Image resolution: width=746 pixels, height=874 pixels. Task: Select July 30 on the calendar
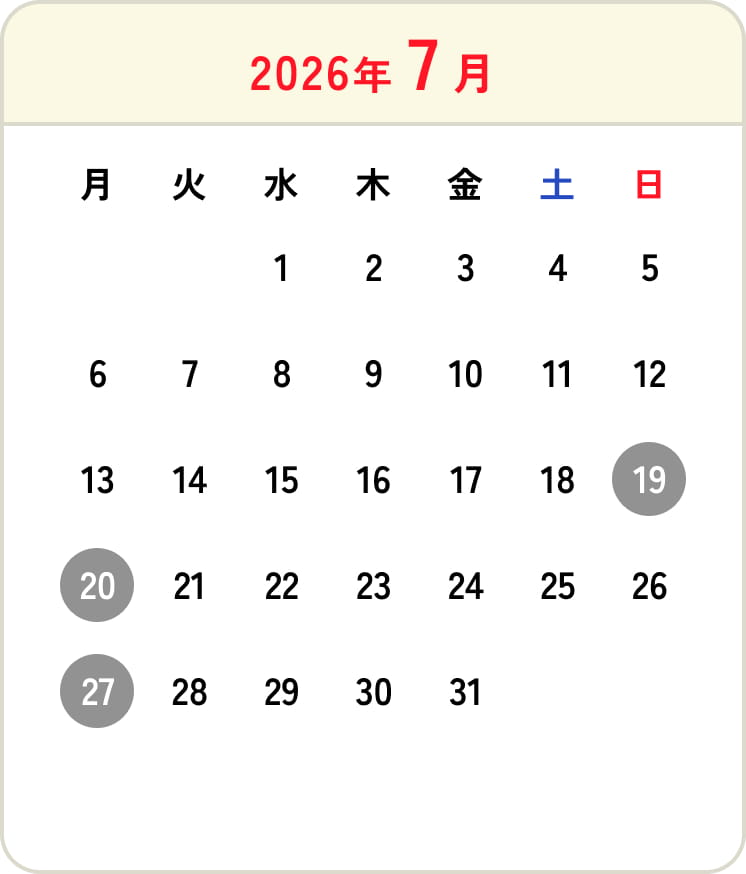coord(373,692)
